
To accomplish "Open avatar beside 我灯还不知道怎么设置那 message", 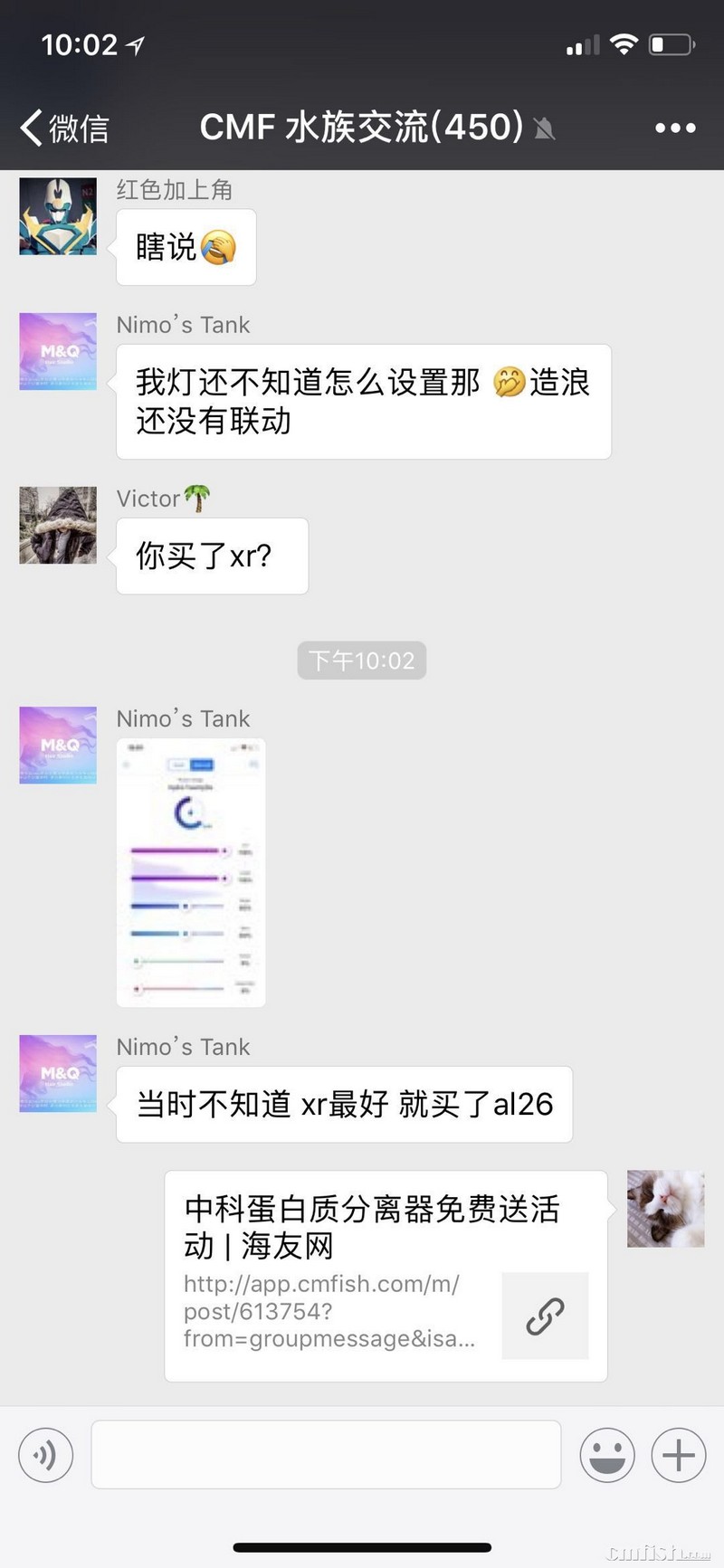I will click(58, 351).
